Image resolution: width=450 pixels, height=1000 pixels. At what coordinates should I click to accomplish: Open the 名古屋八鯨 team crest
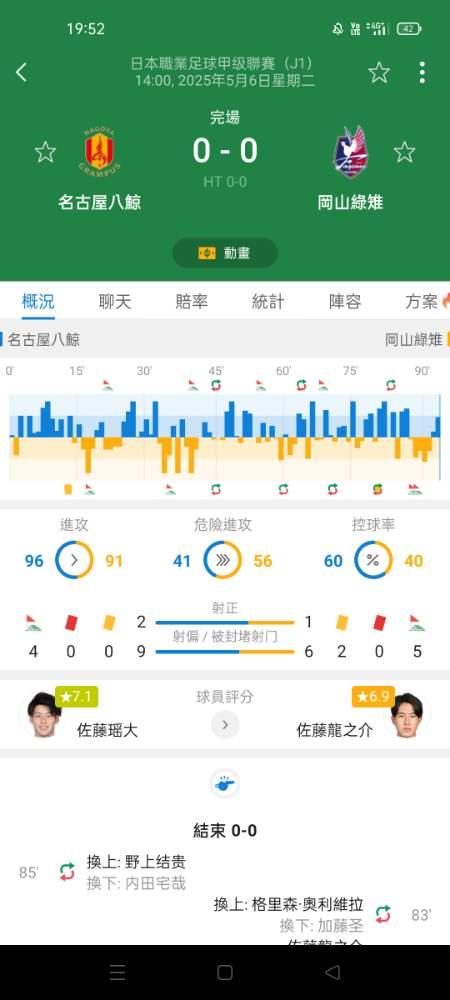pos(99,152)
